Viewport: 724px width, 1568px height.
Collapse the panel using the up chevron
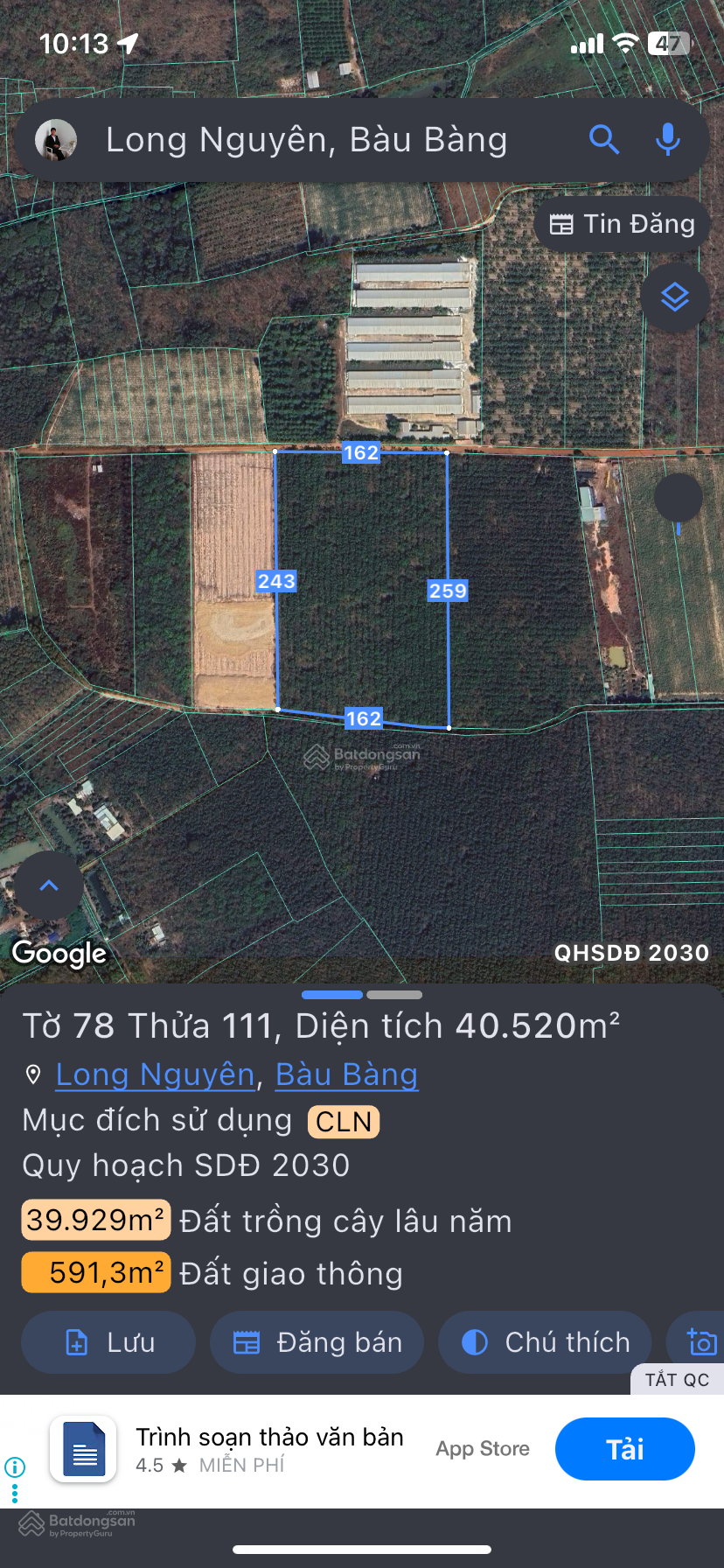coord(47,885)
